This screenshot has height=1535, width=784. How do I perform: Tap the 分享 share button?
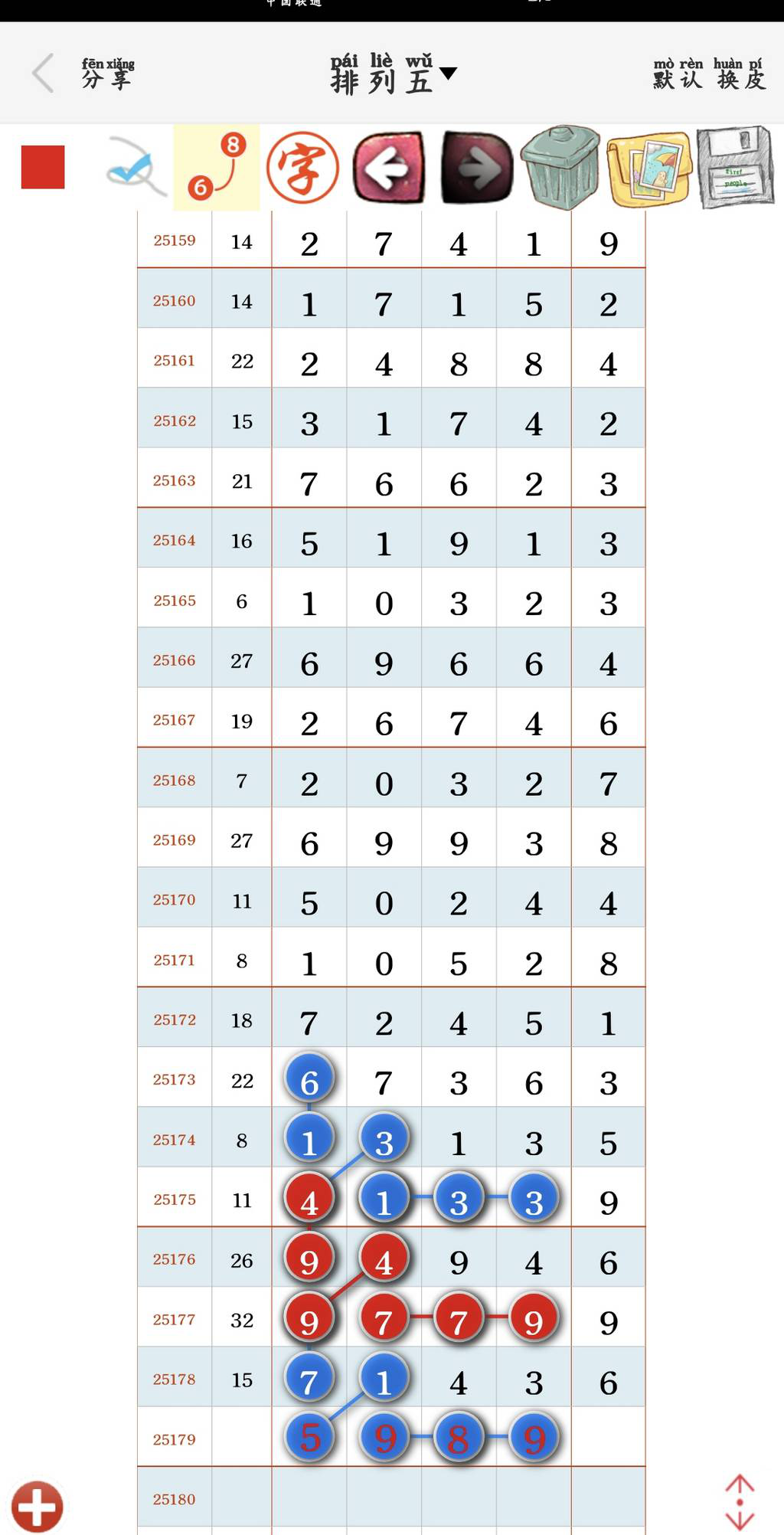point(107,74)
